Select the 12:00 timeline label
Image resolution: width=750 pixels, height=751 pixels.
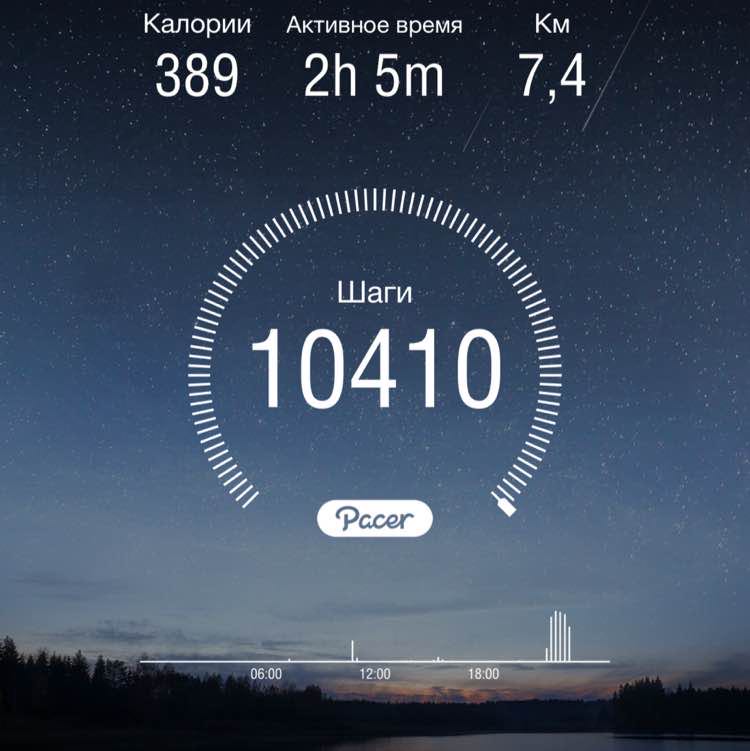click(375, 673)
